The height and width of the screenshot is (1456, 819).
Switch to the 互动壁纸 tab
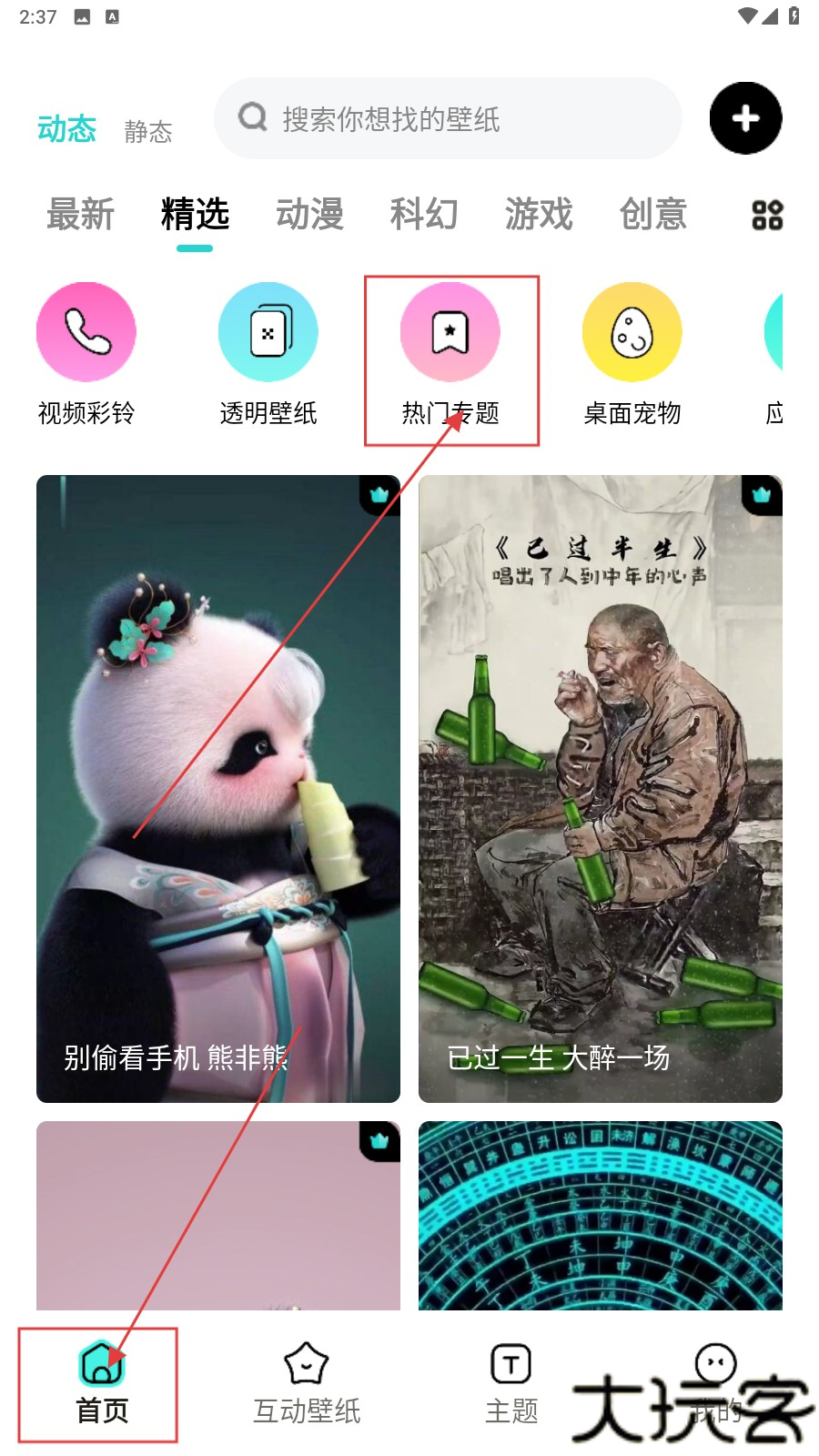point(307,1385)
